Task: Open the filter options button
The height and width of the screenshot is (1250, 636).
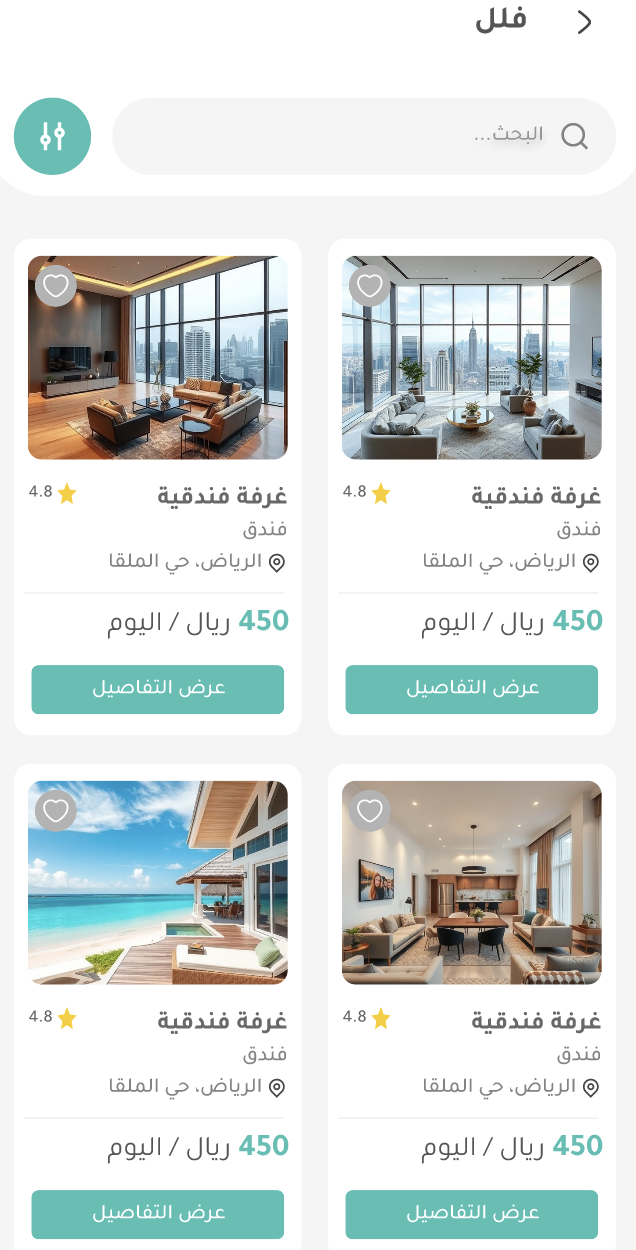Action: tap(53, 136)
